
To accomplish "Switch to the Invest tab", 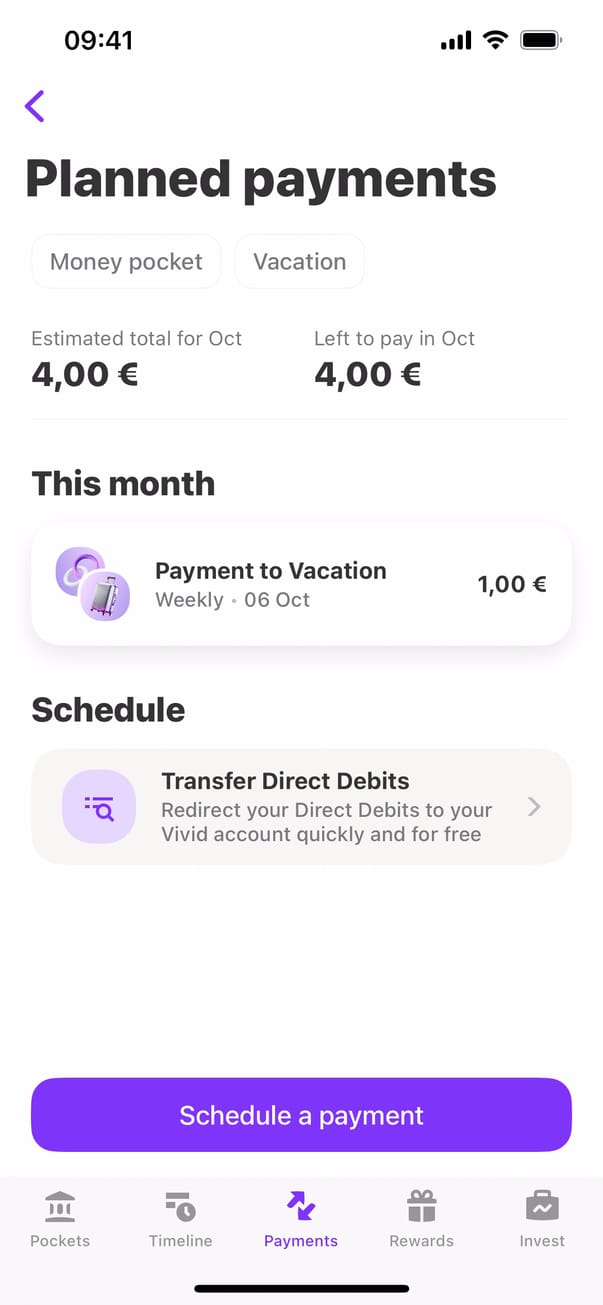I will 542,1219.
